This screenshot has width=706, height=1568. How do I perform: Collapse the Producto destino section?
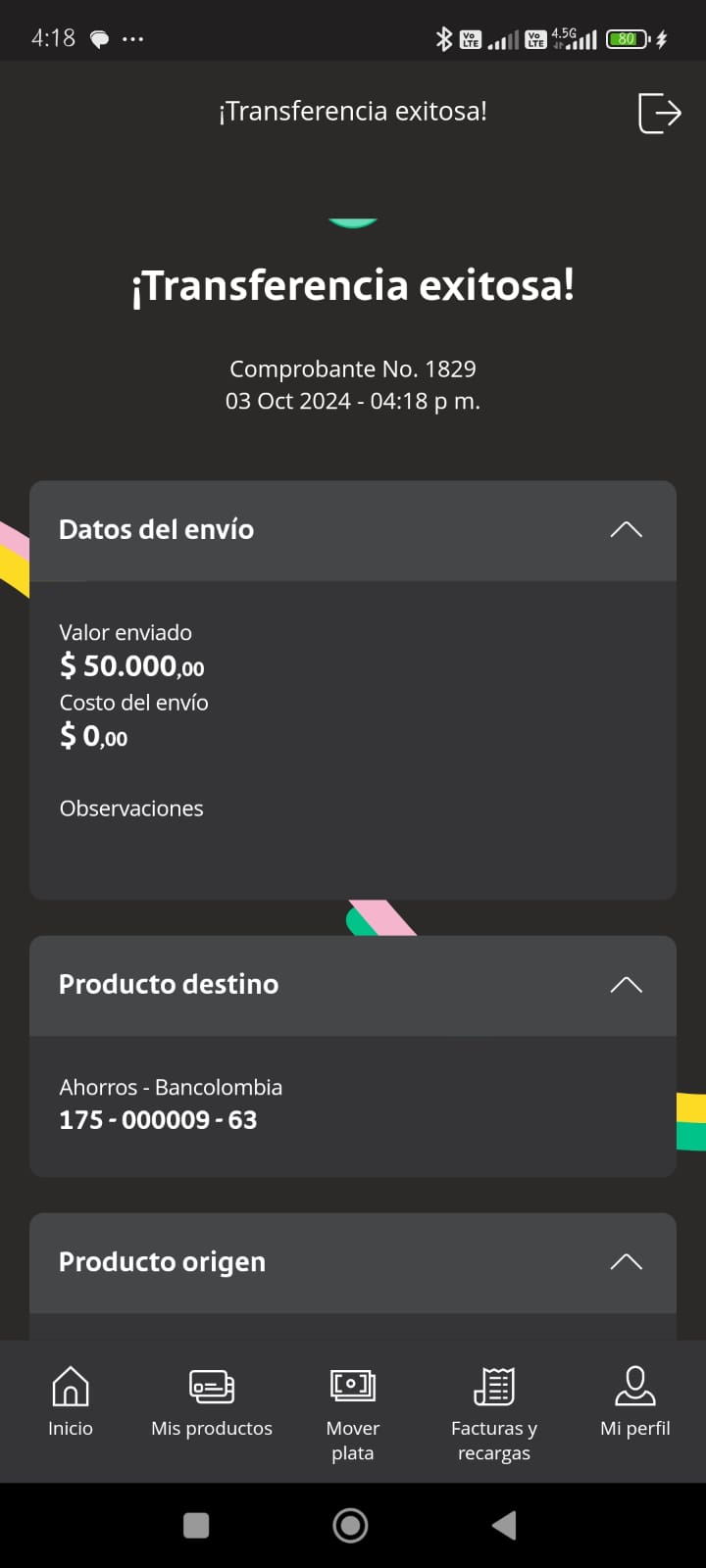tap(626, 985)
